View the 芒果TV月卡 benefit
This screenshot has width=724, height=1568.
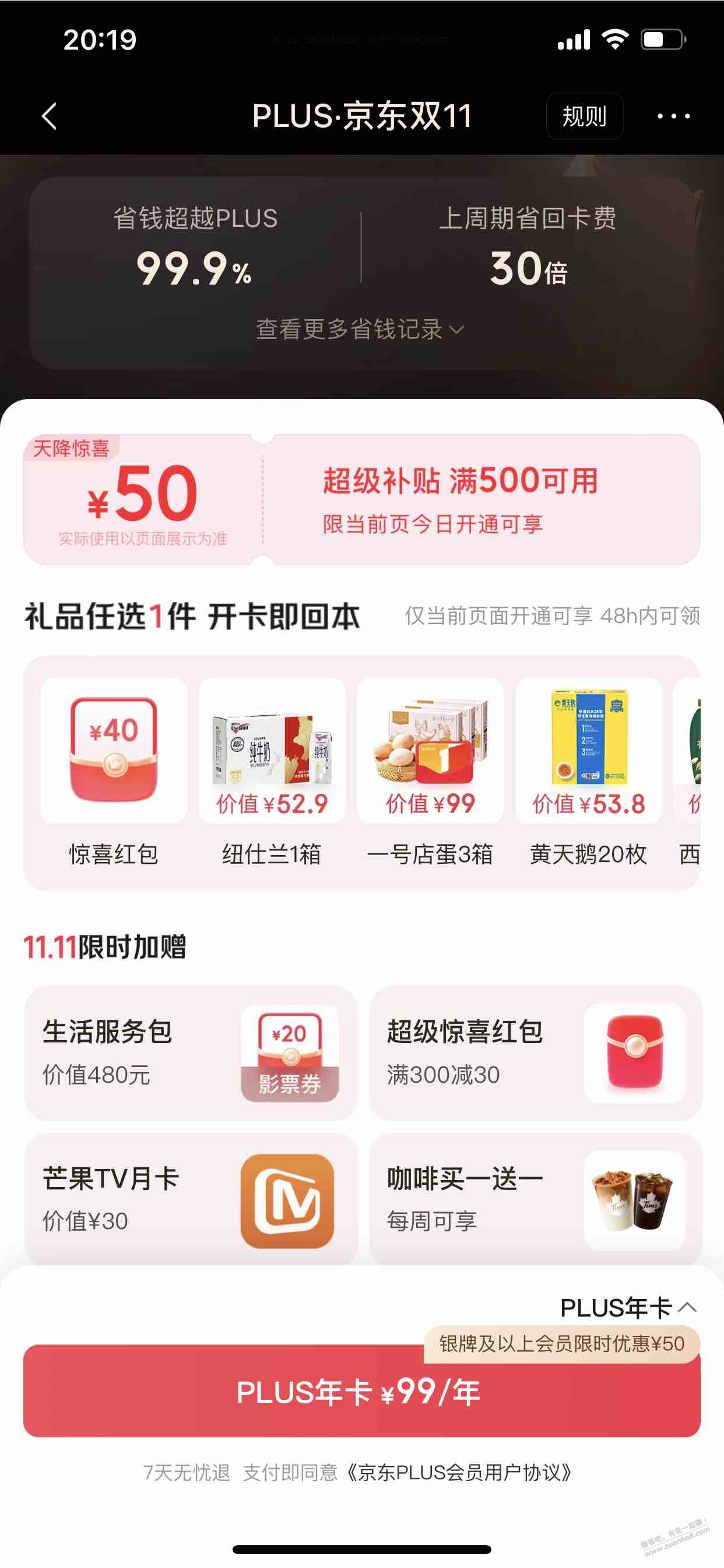pyautogui.click(x=191, y=1199)
